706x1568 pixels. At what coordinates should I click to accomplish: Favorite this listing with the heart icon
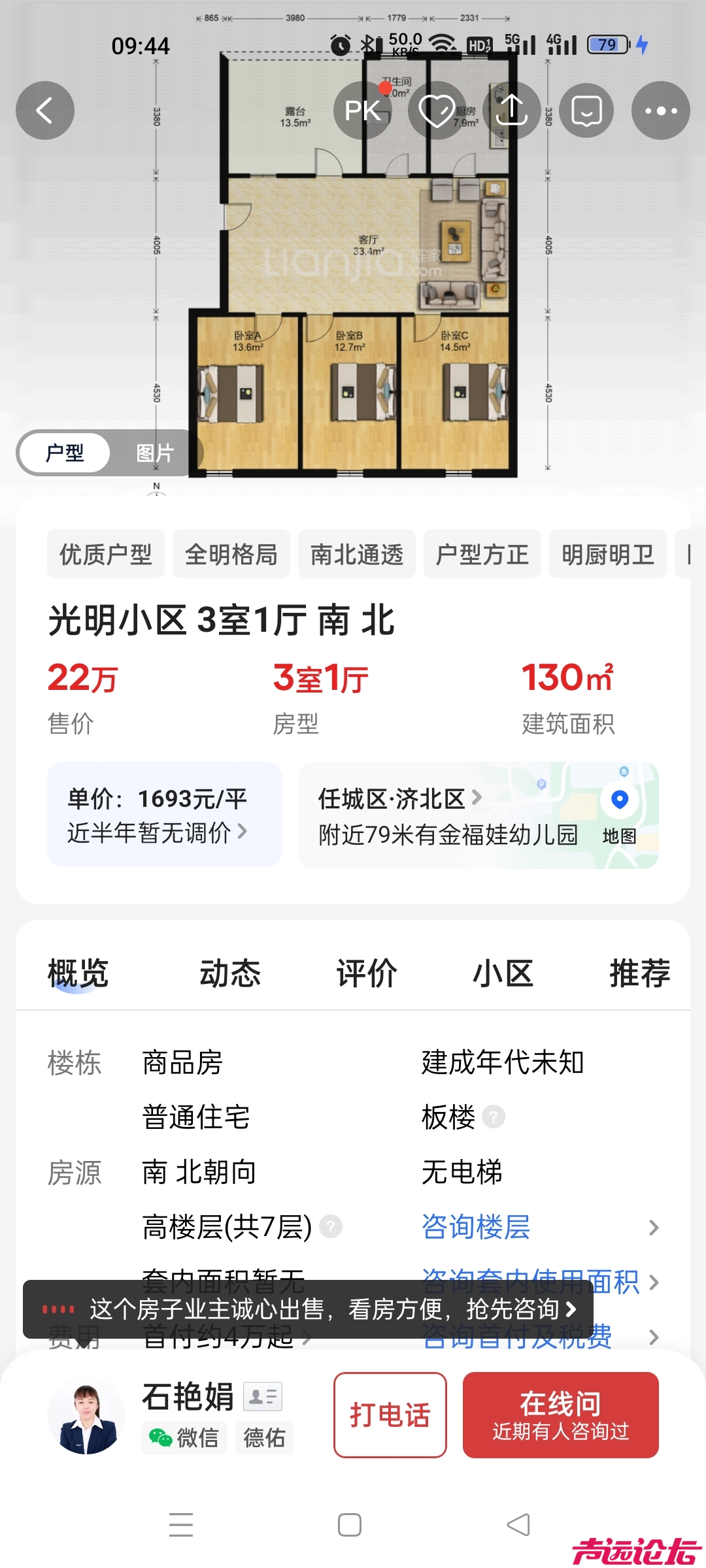tap(437, 110)
